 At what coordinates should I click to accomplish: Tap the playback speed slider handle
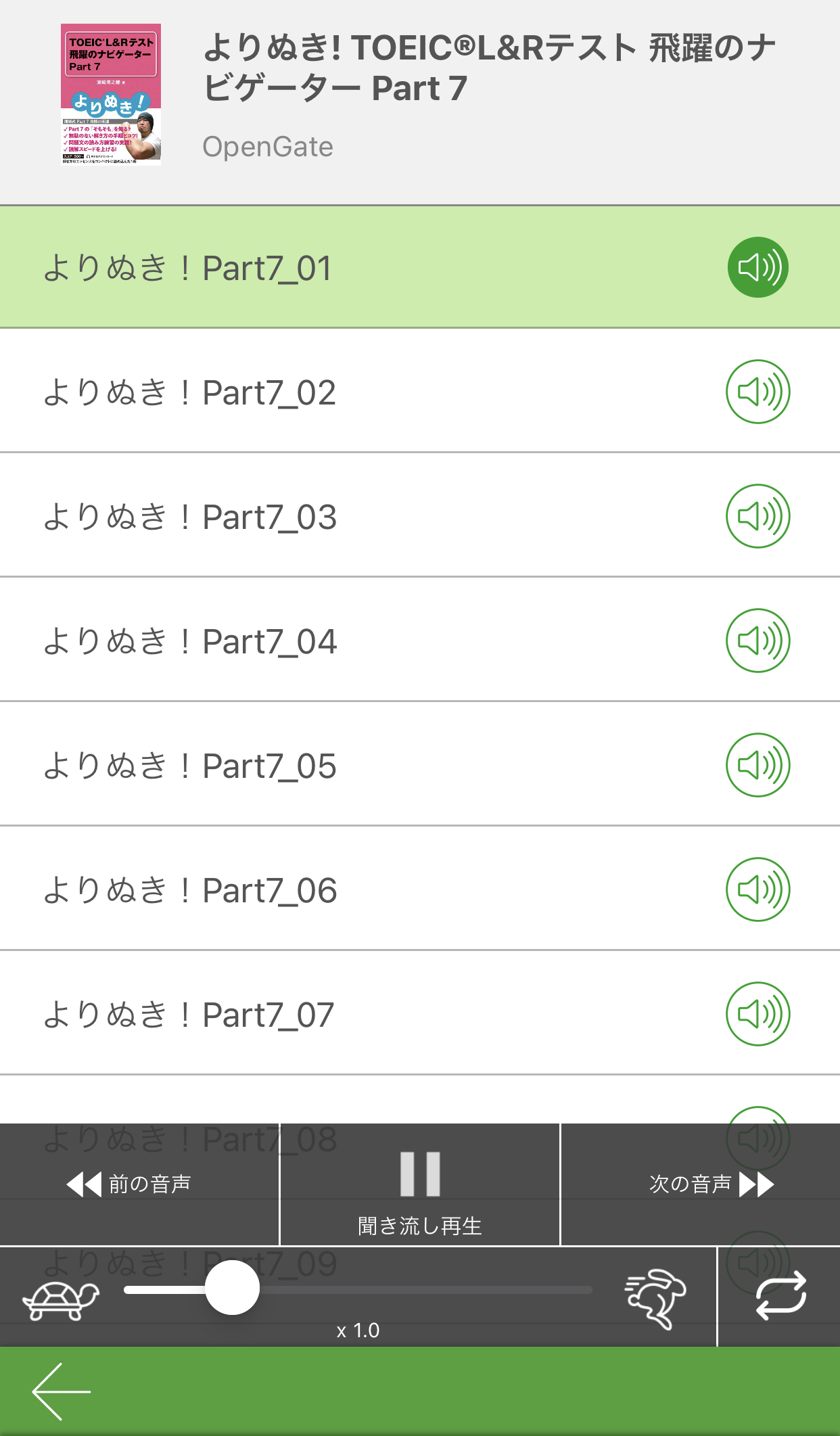point(232,1289)
